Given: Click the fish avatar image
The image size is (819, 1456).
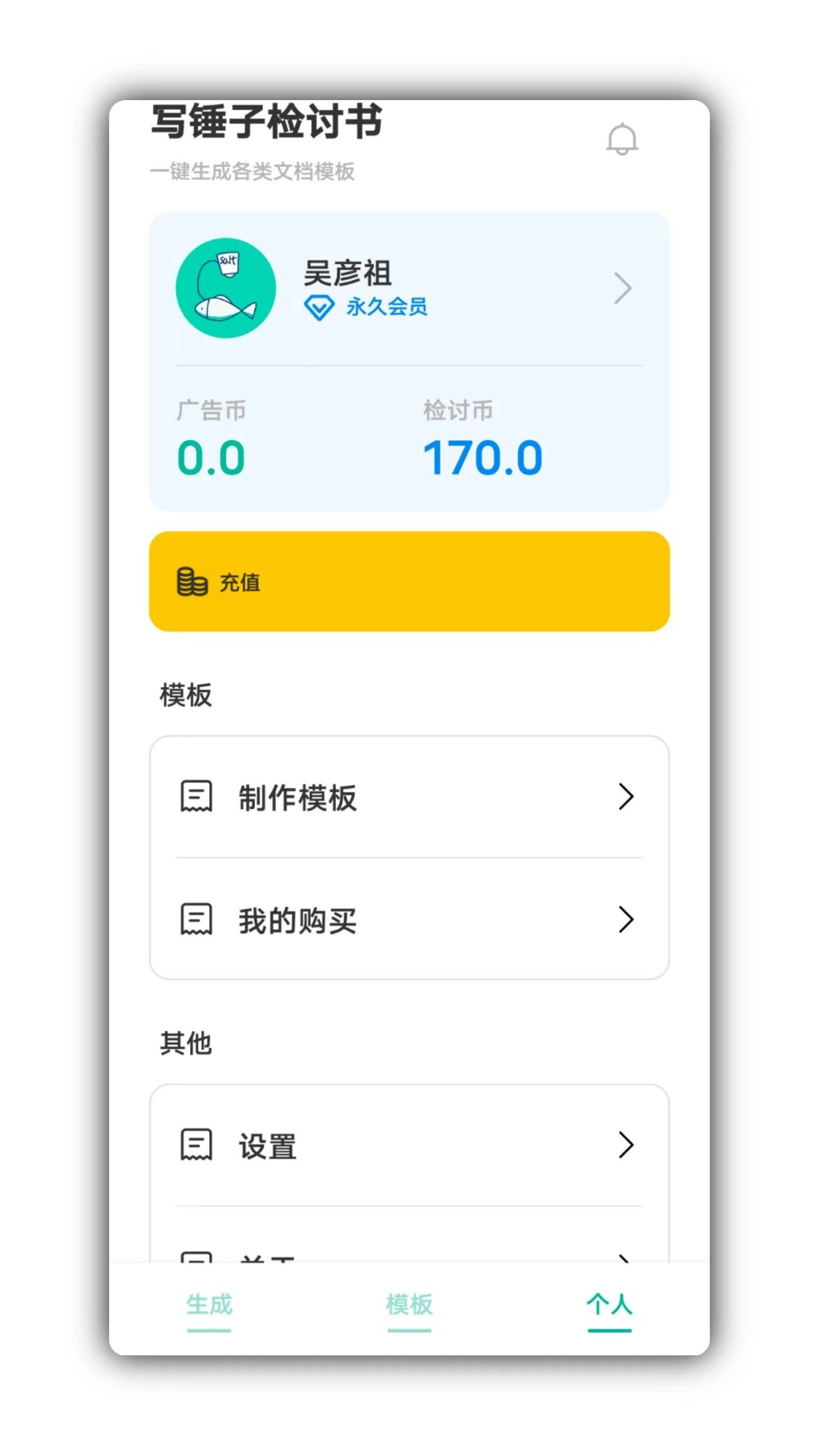Looking at the screenshot, I should 225,288.
